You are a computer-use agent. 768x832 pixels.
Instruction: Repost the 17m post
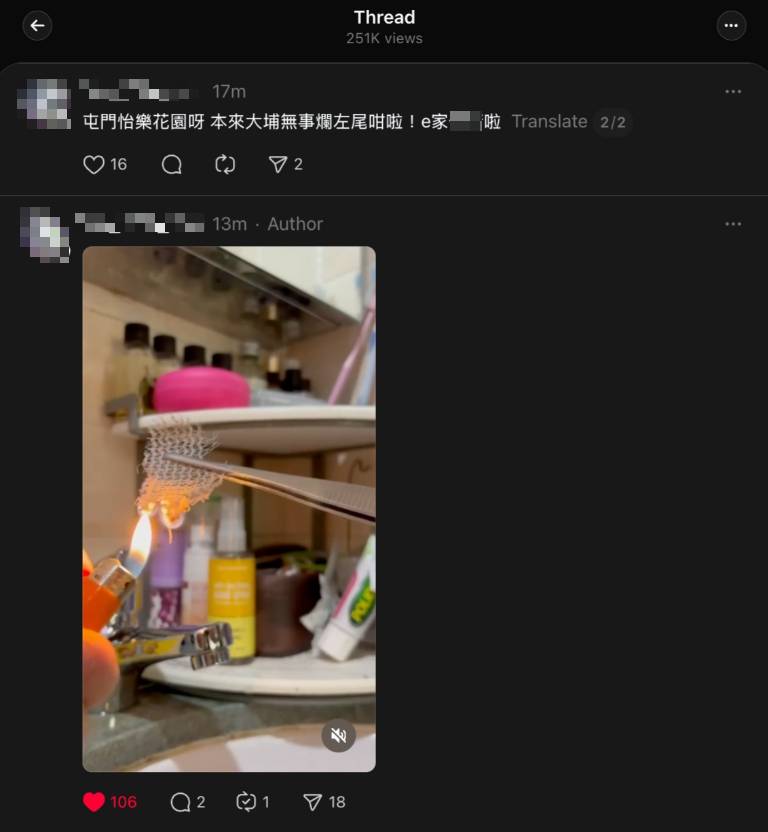pos(225,164)
